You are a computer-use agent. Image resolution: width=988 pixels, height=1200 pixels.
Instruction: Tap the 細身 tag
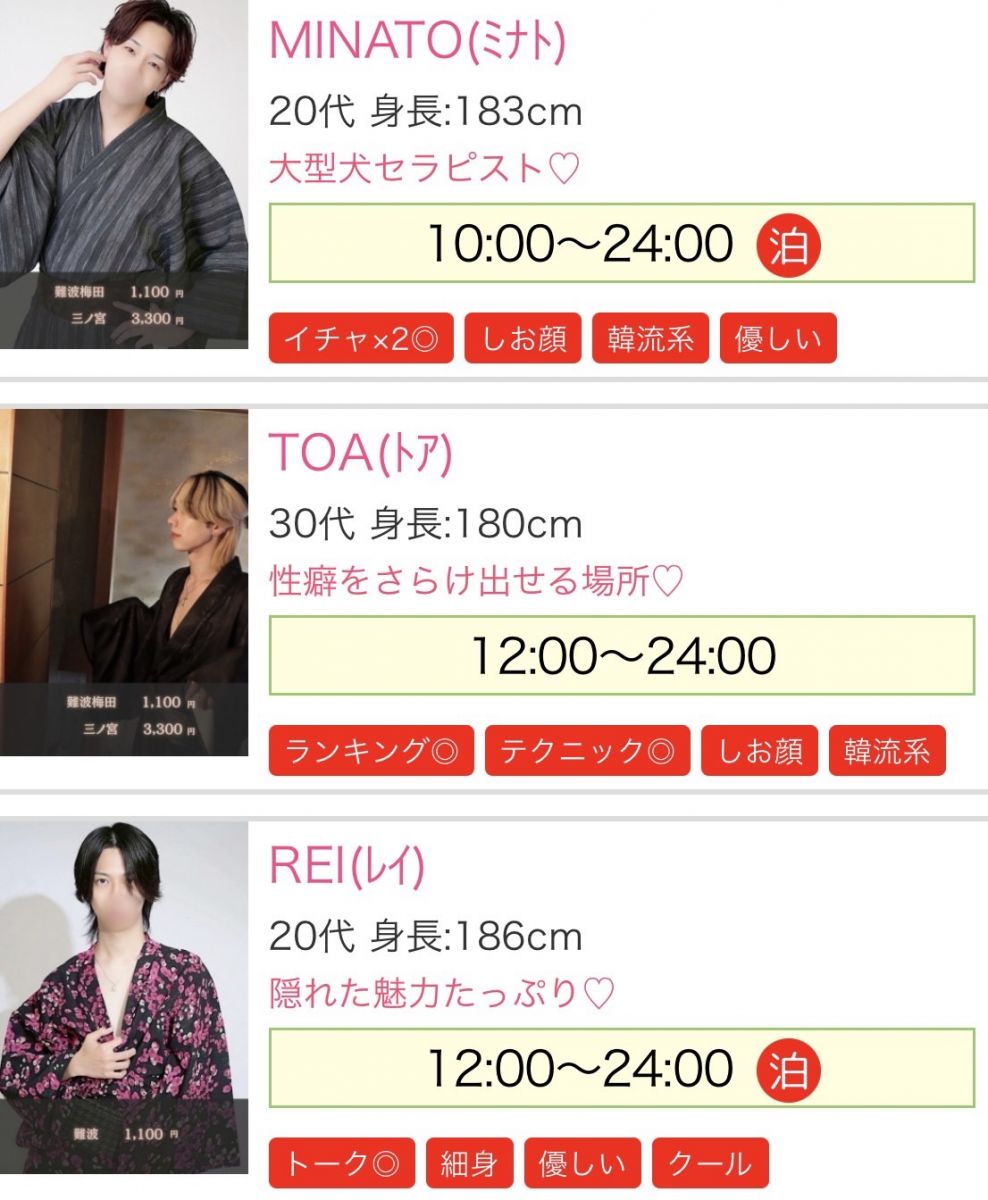point(469,1163)
